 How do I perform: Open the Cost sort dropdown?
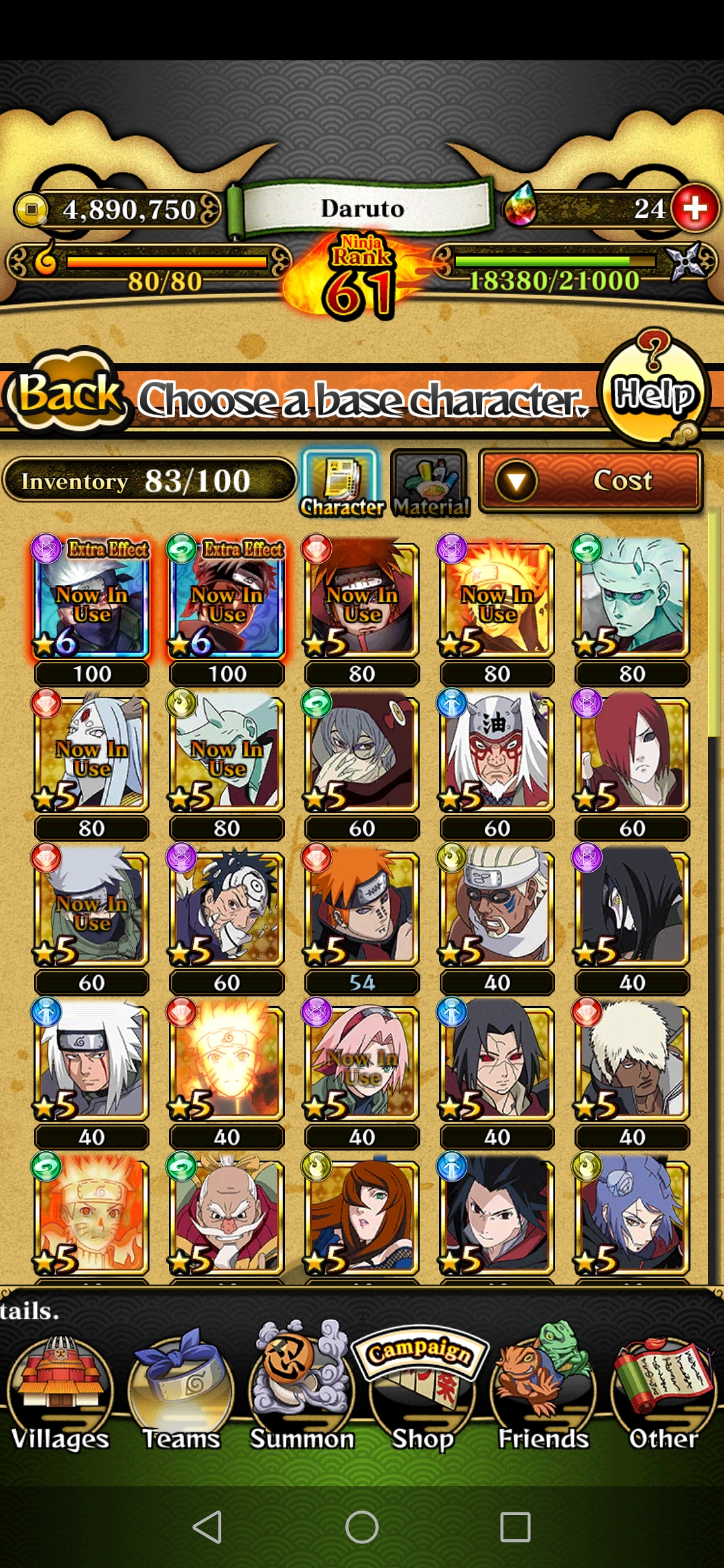coord(591,480)
